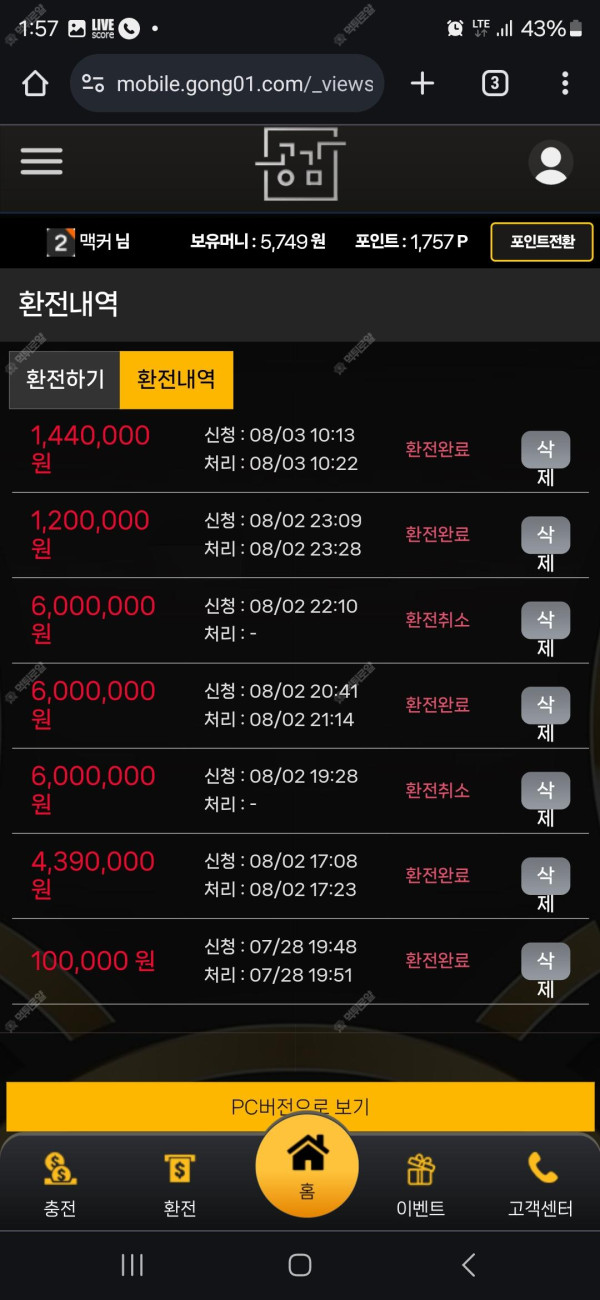Open the browser overflow menu
The width and height of the screenshot is (600, 1300).
click(565, 84)
